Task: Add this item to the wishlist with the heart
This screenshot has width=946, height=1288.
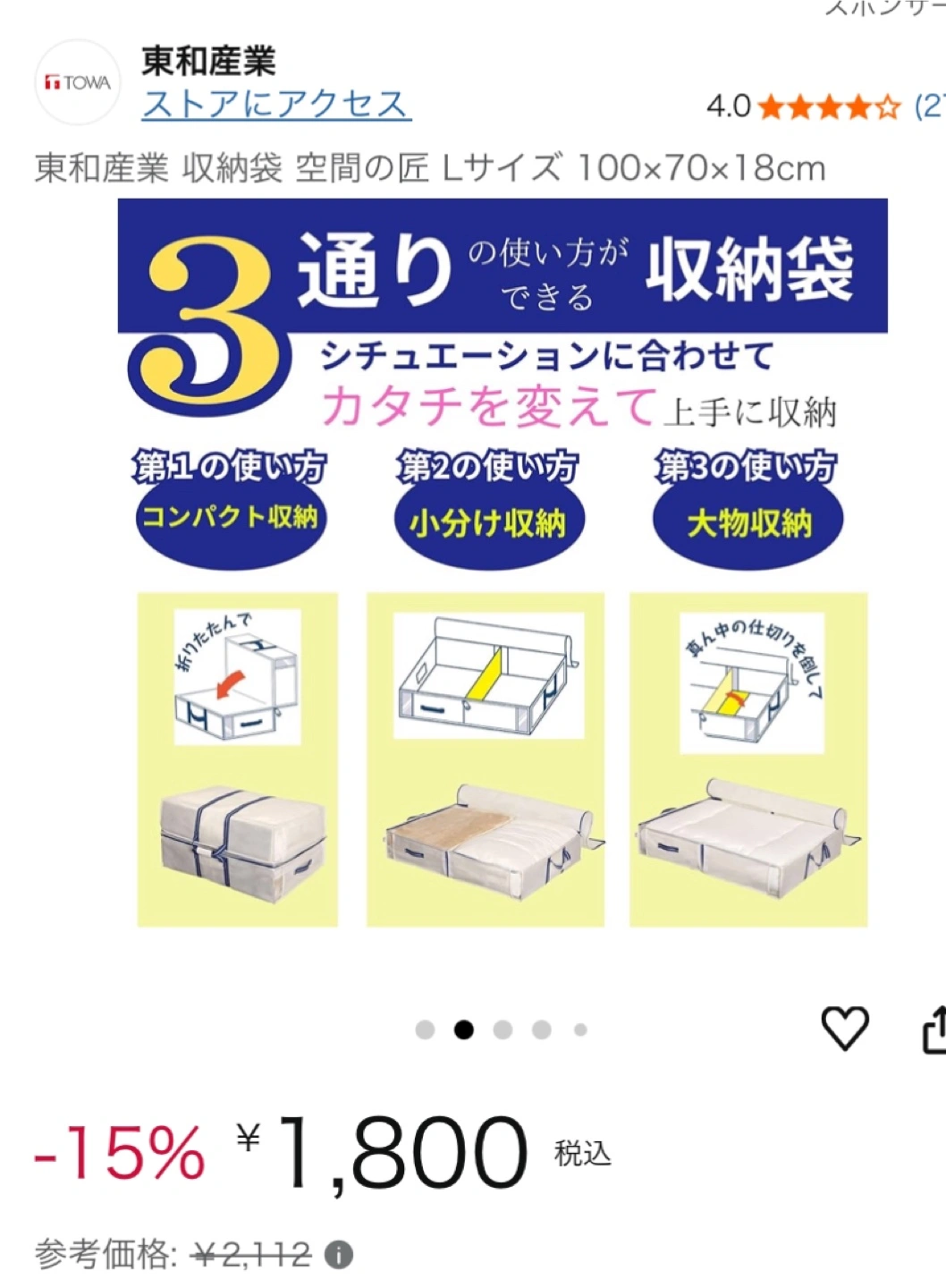Action: (x=844, y=1028)
